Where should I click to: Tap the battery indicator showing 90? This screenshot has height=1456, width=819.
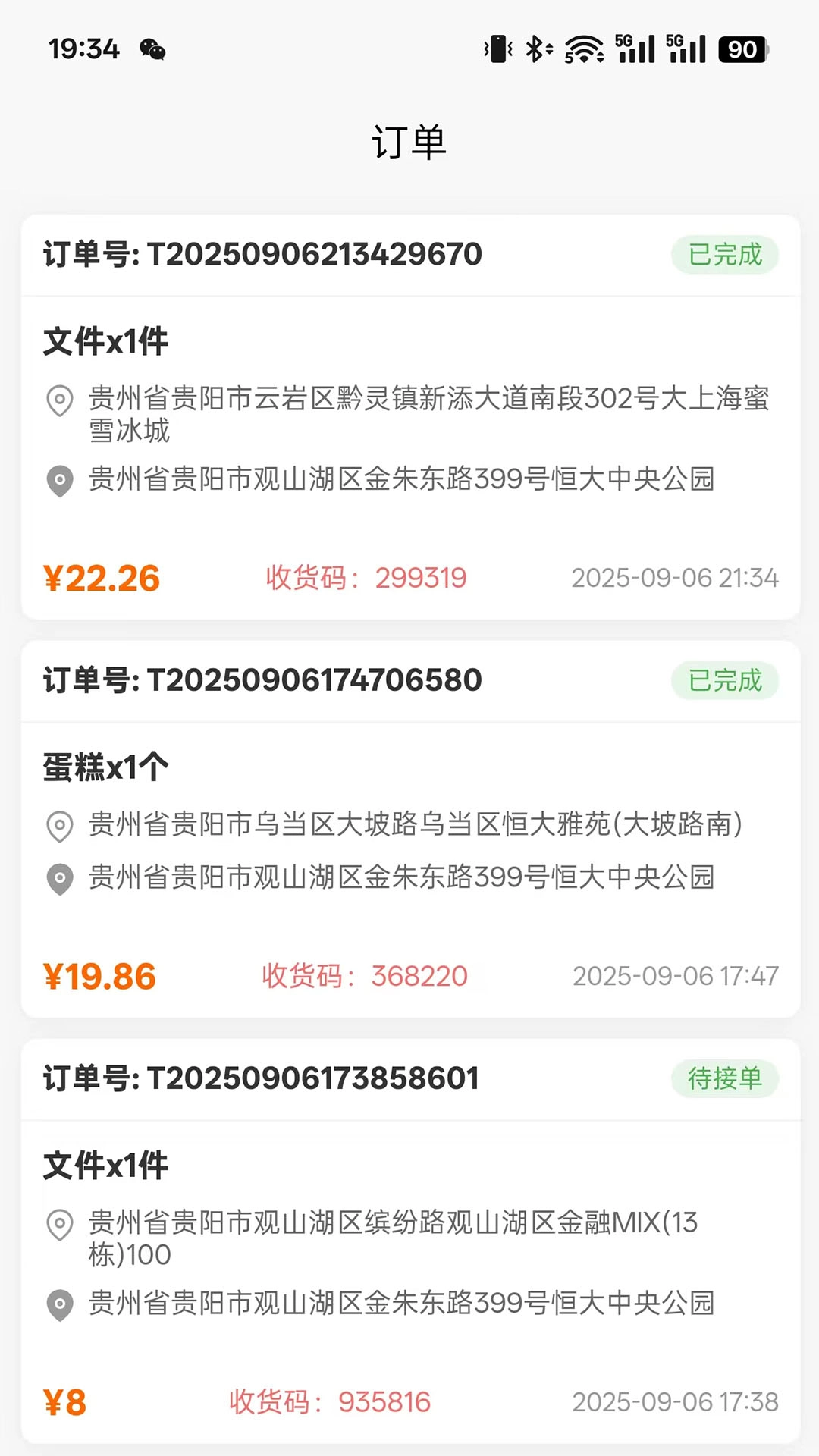click(742, 49)
